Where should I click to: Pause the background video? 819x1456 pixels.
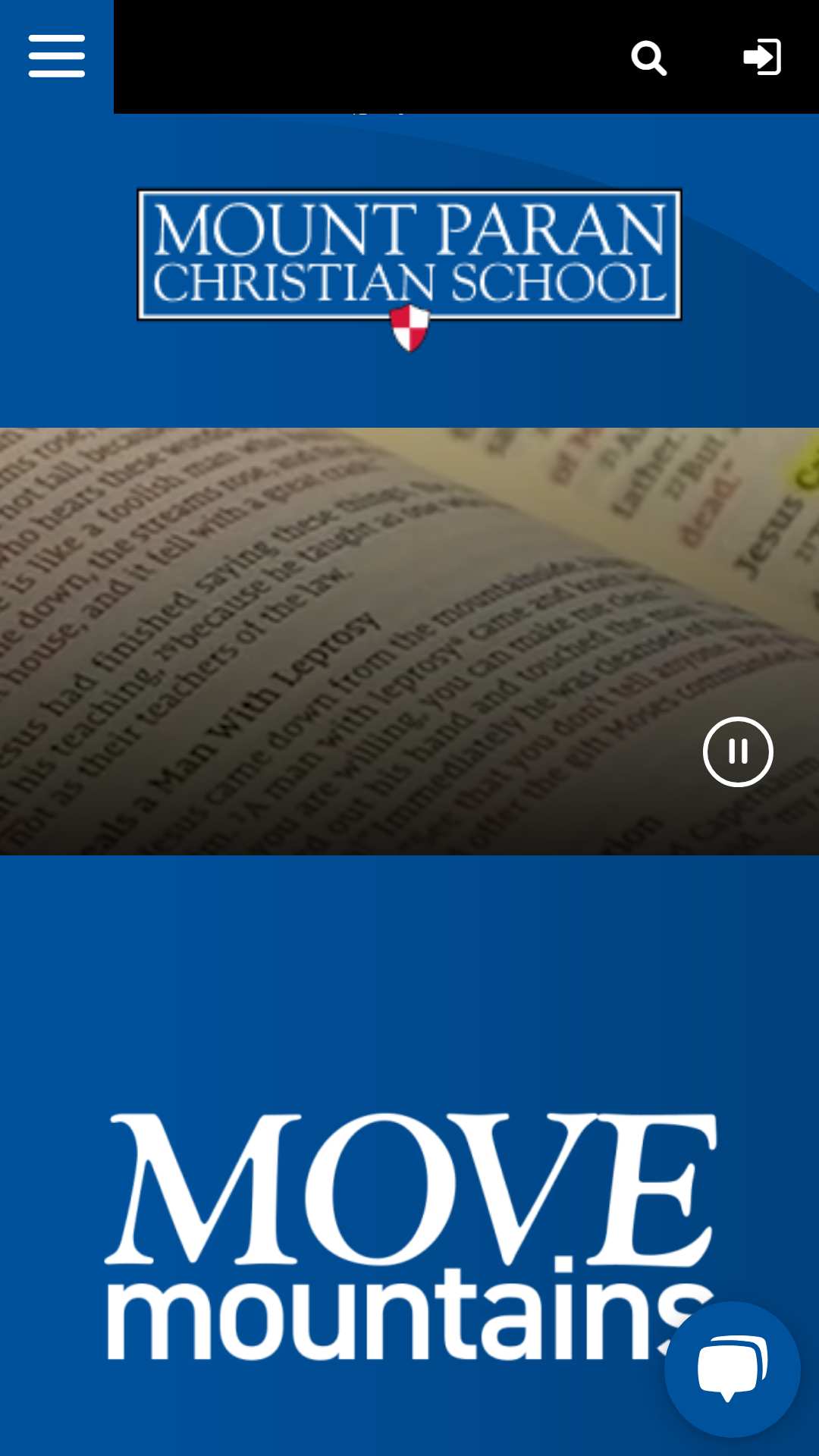(738, 752)
